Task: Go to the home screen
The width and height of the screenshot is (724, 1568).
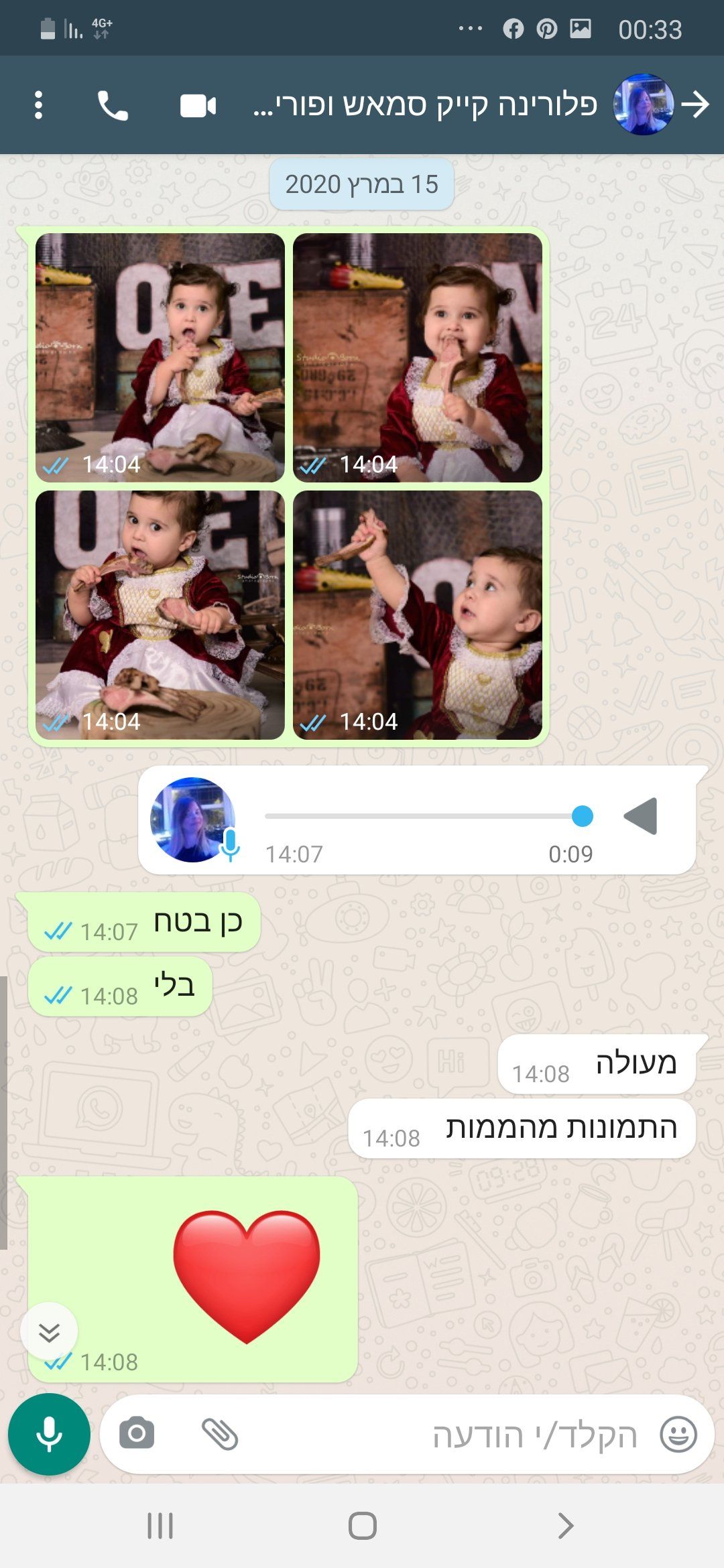Action: click(362, 1526)
